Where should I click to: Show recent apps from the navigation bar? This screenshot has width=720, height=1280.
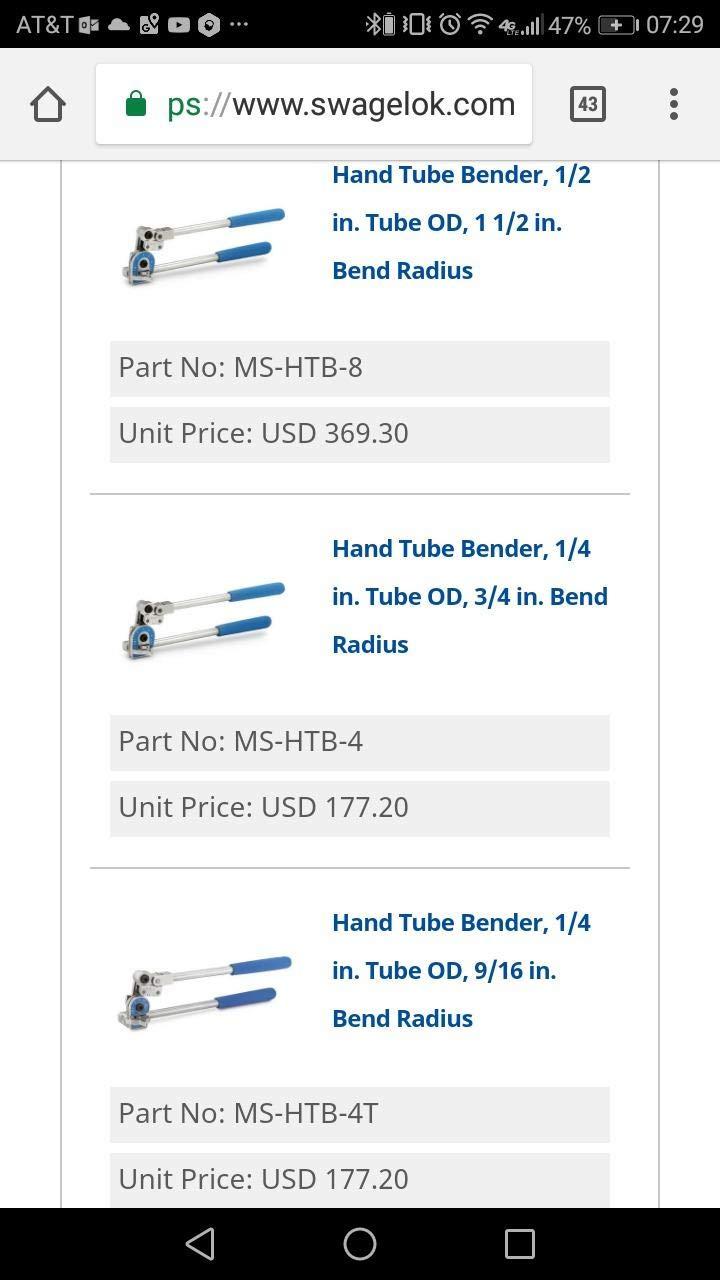[x=520, y=1243]
